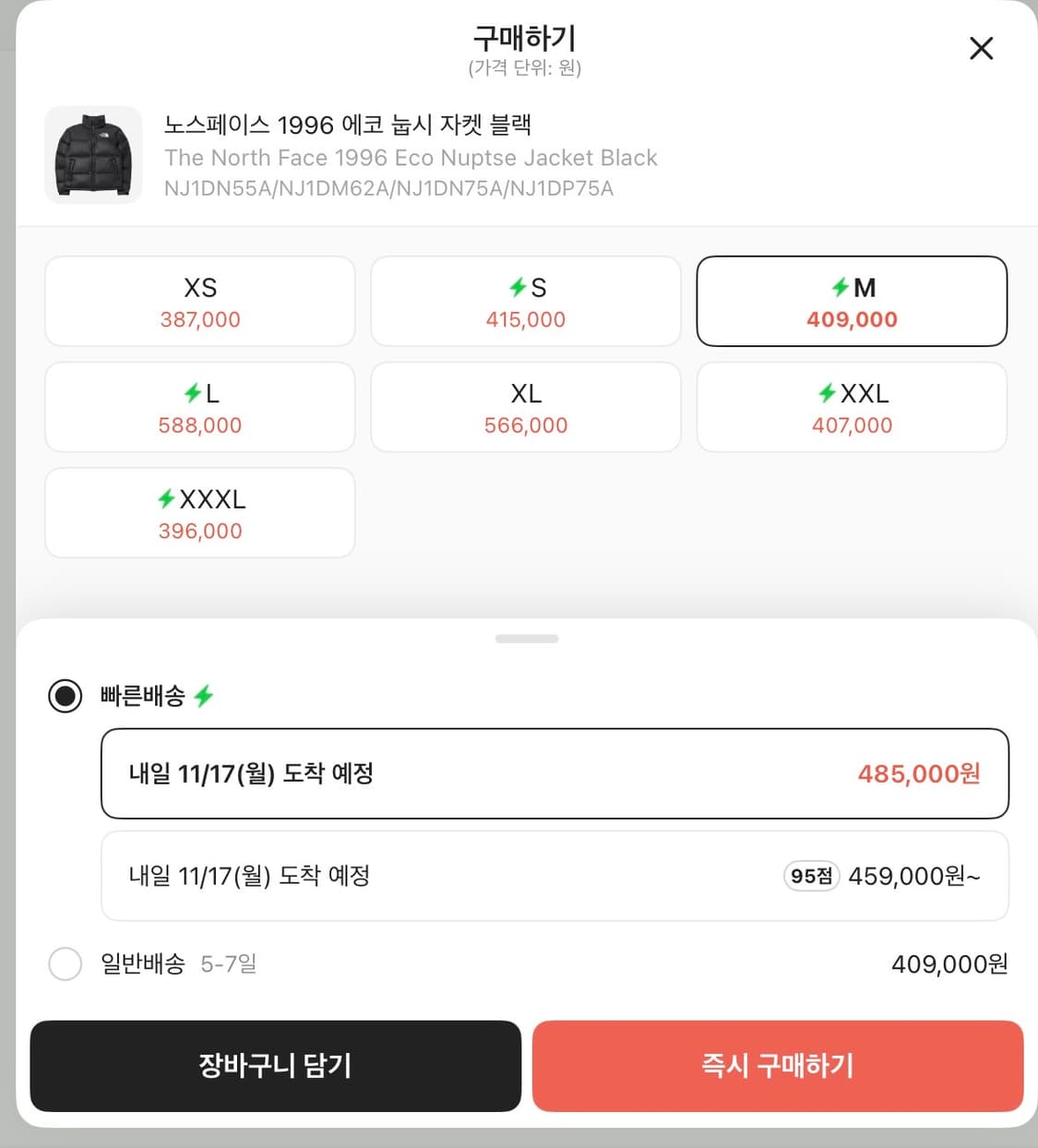Select the 485,000원 express delivery option
This screenshot has width=1038, height=1148.
coord(555,774)
